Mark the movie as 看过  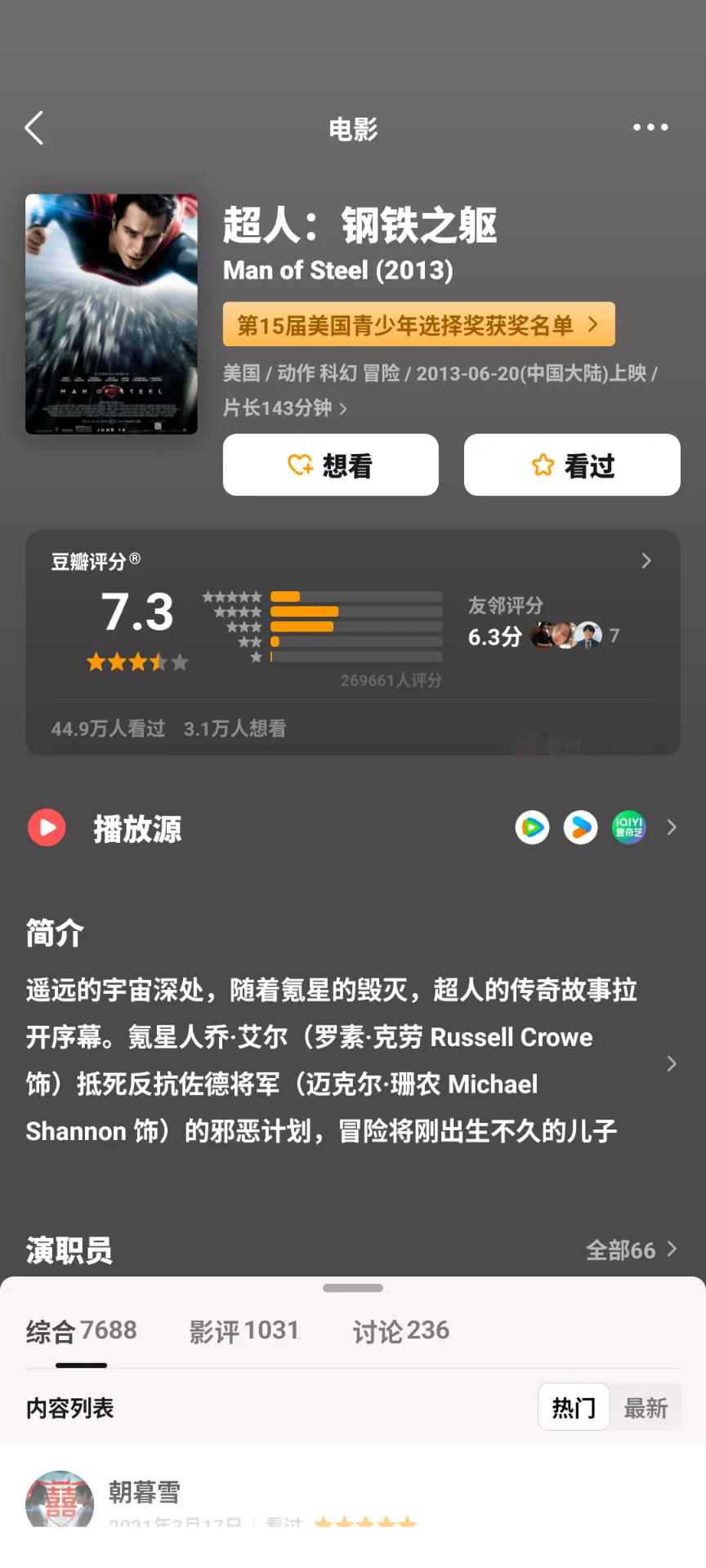click(572, 465)
